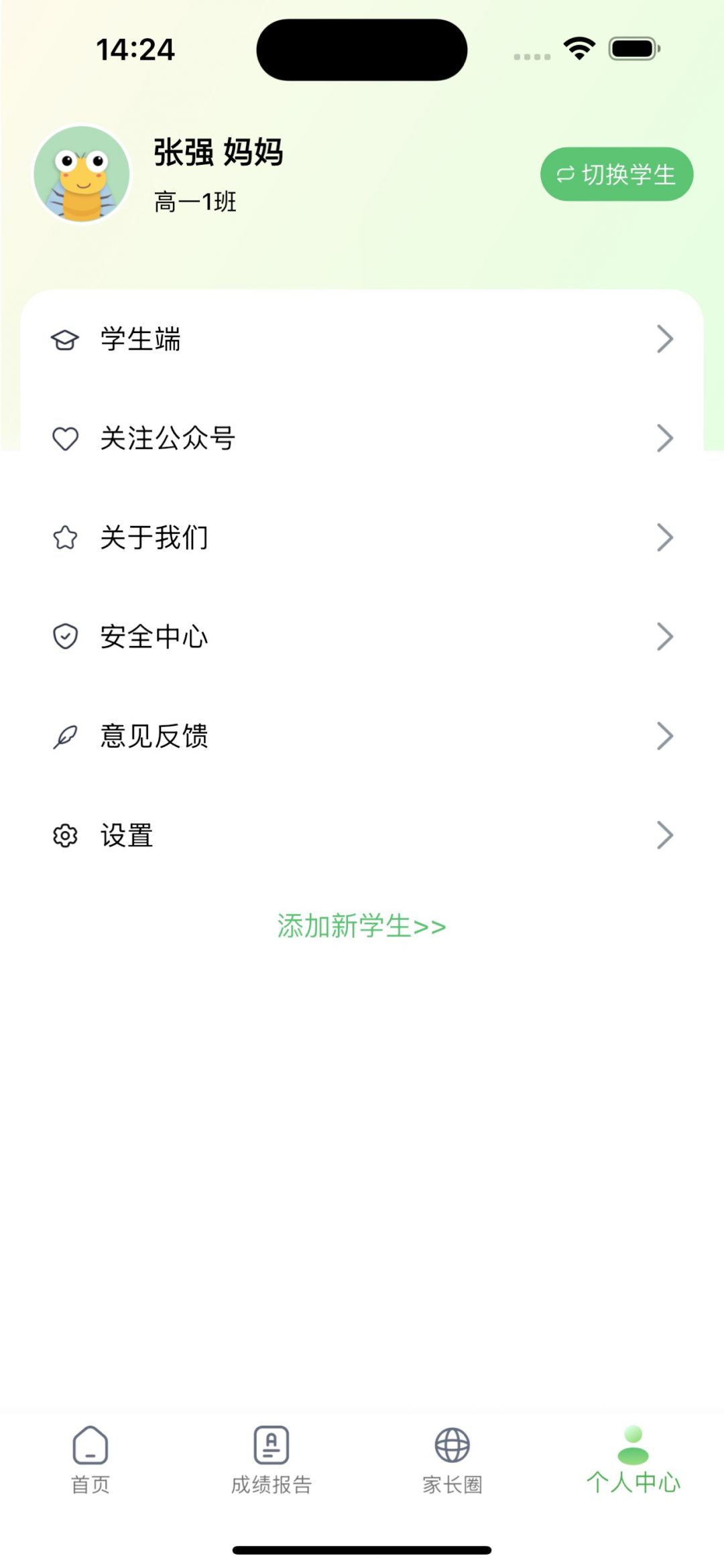The height and width of the screenshot is (1568, 724).
Task: Tap the profile avatar of 张强 妈妈
Action: coord(82,174)
